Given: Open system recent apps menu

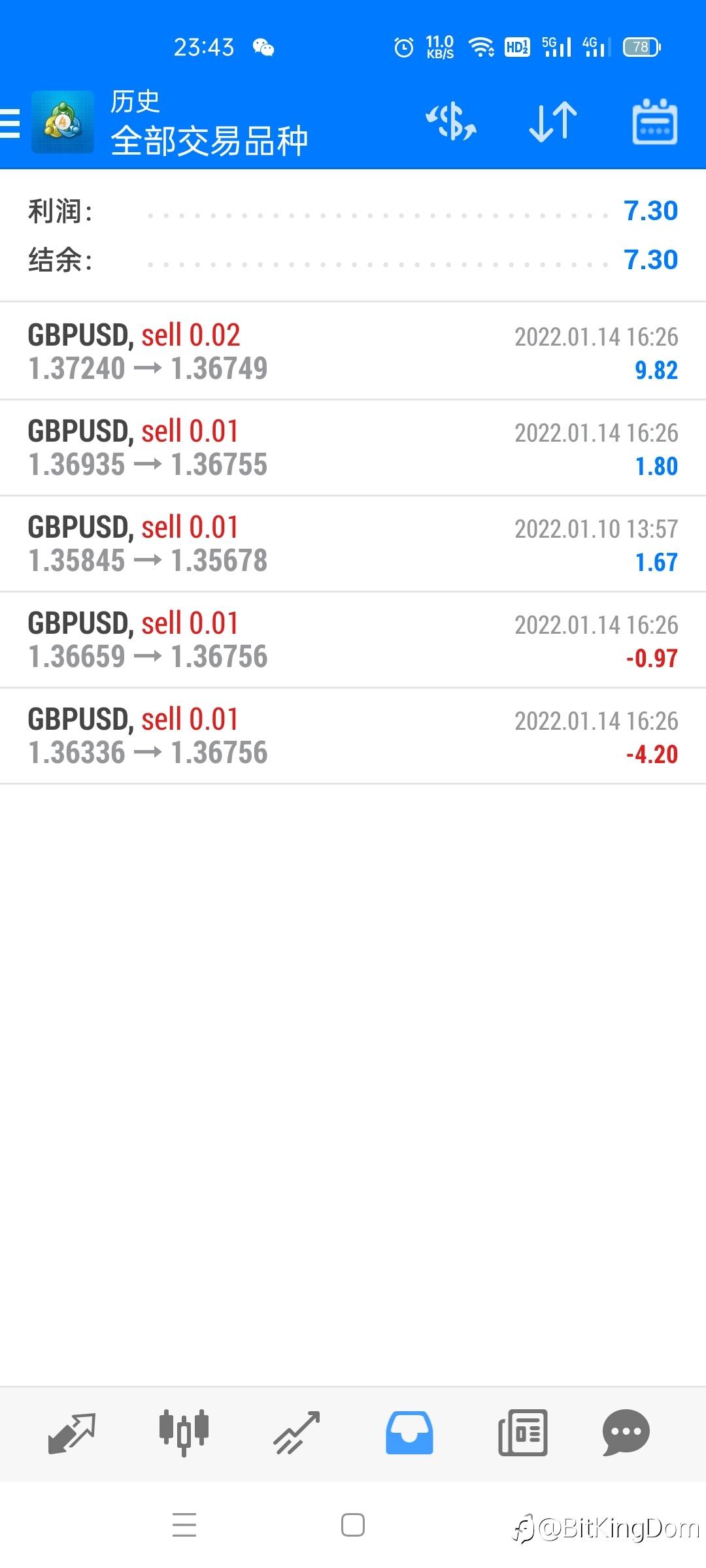Looking at the screenshot, I should point(184,1525).
